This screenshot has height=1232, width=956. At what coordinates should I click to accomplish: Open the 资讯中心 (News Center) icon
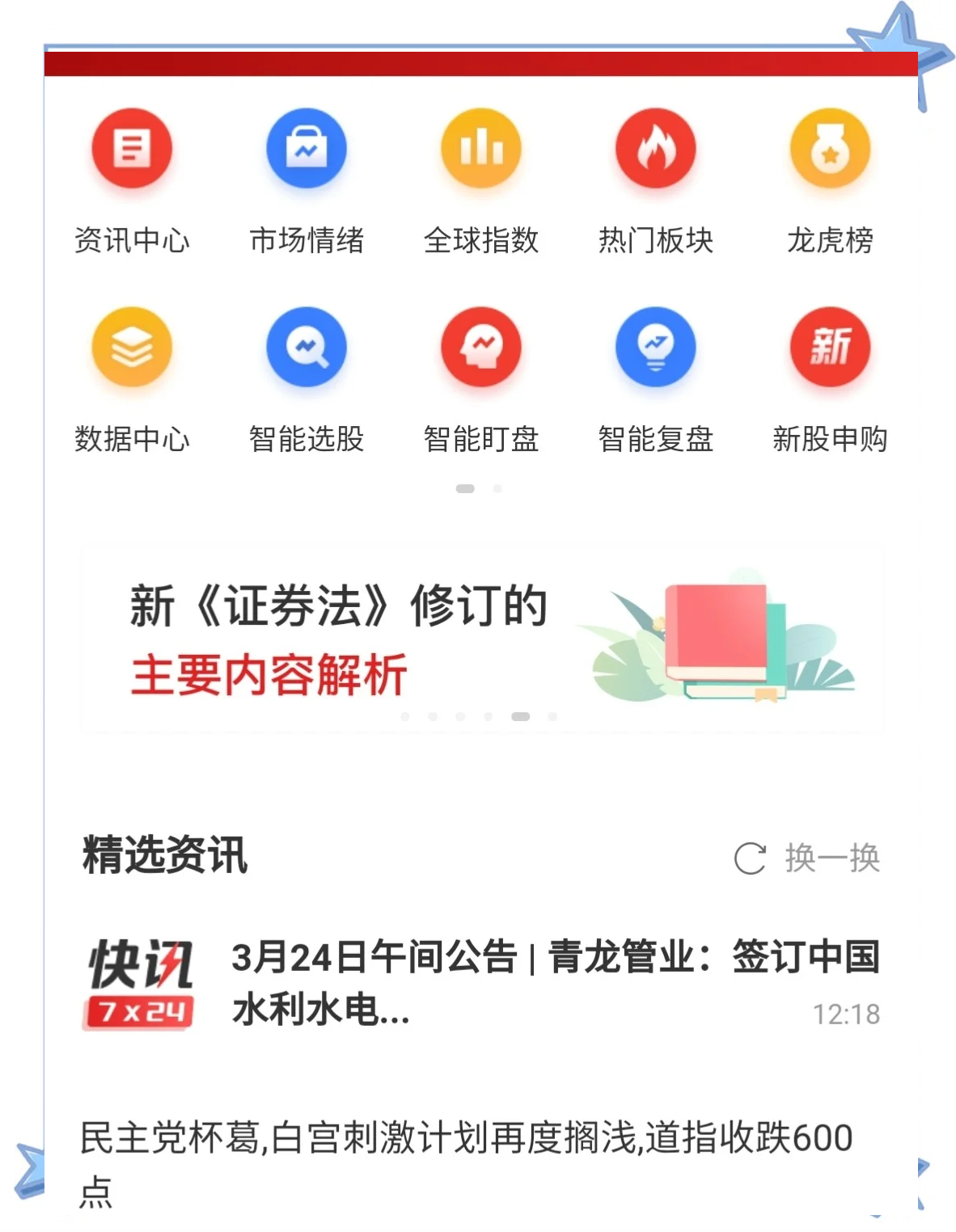coord(132,150)
